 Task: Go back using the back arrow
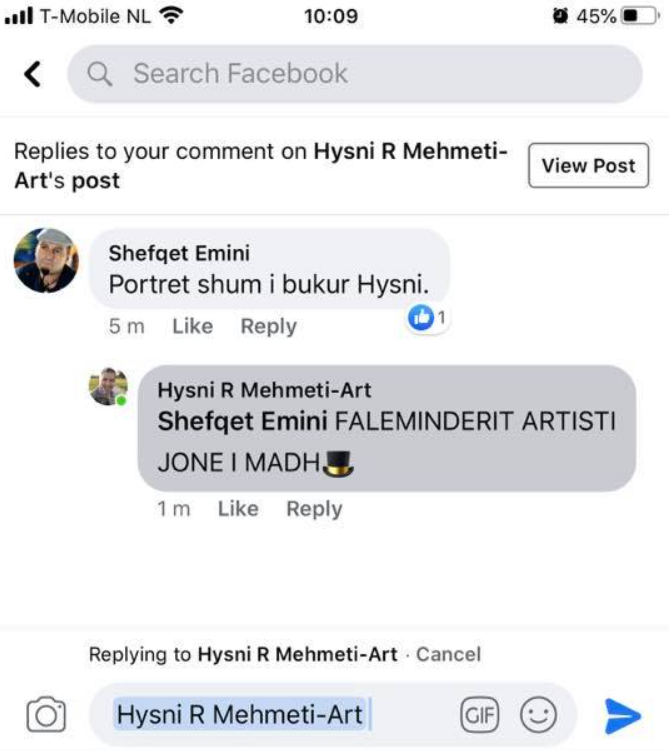[33, 74]
